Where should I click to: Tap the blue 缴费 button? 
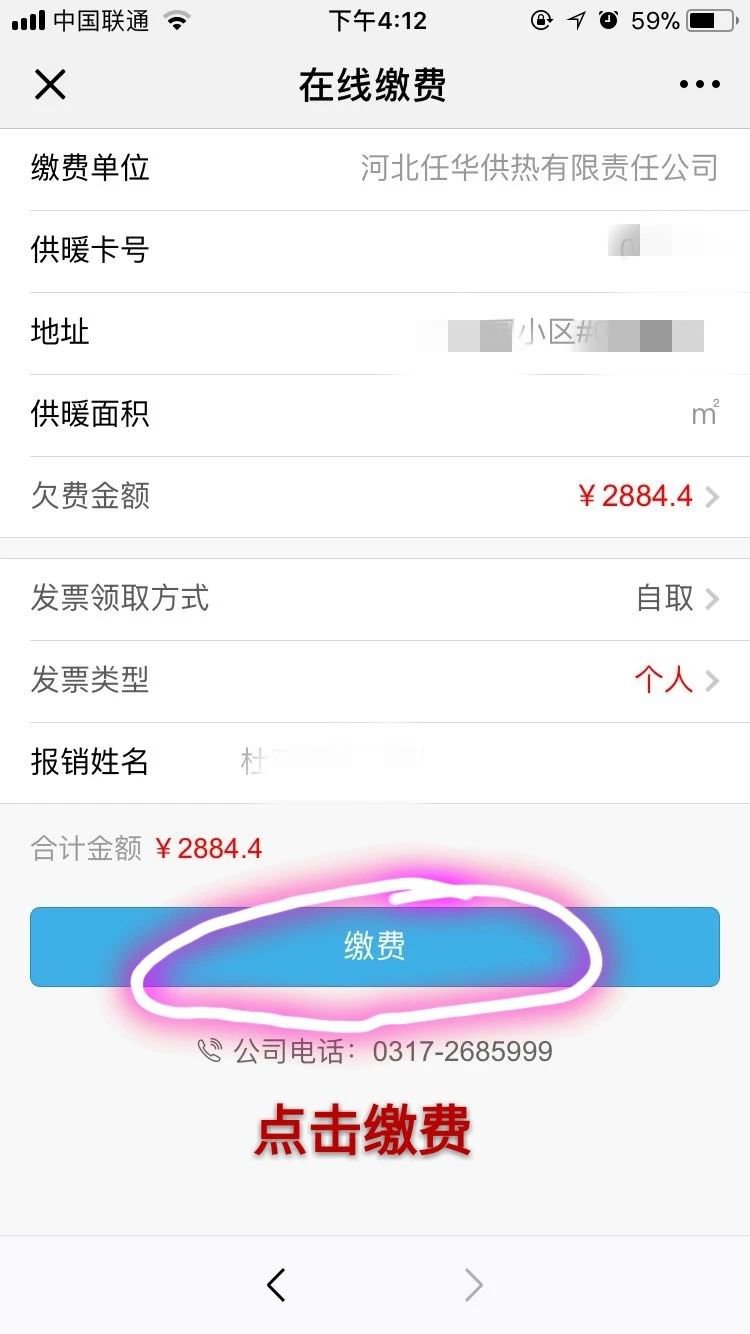tap(374, 946)
